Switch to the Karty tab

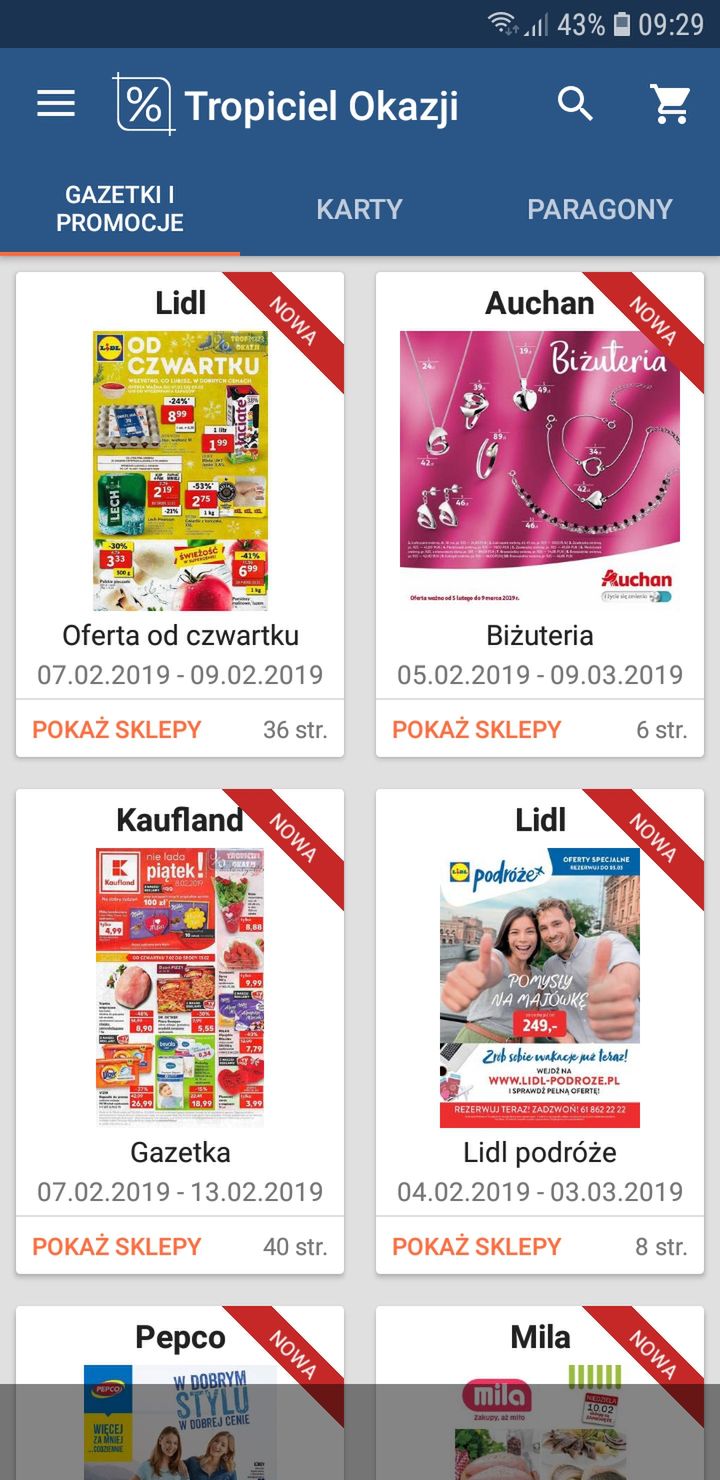[x=359, y=209]
